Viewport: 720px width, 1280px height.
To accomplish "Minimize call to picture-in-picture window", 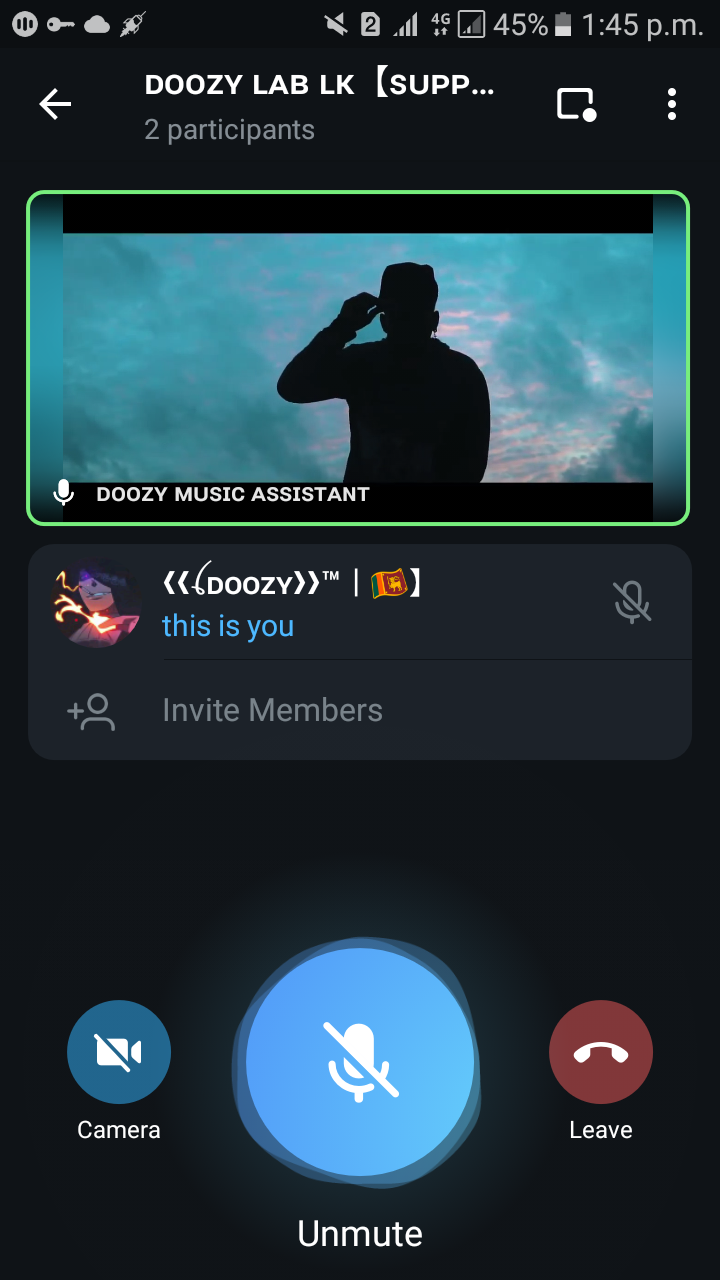I will click(576, 104).
